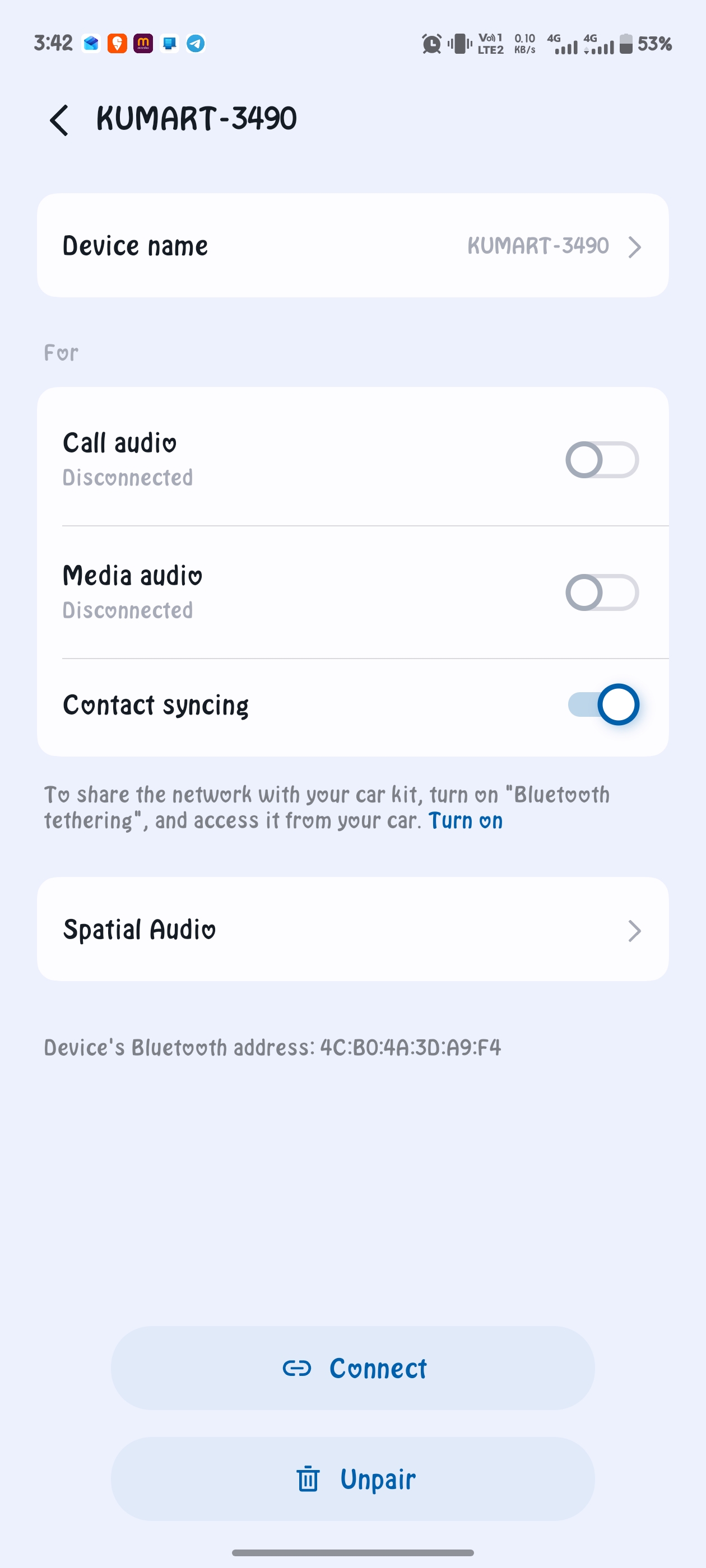The height and width of the screenshot is (1568, 706).
Task: Go back from KUMART-3490 settings
Action: coord(59,120)
